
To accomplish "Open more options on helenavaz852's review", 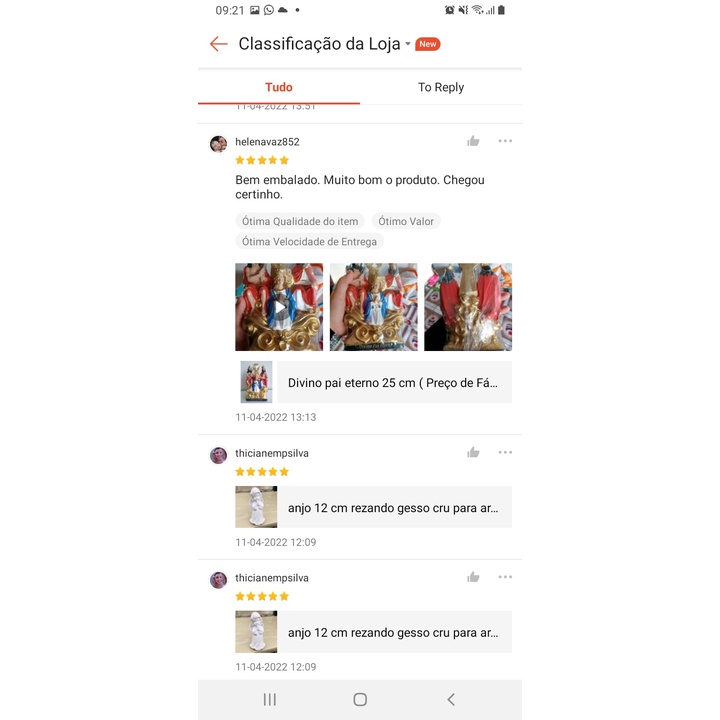I will click(505, 141).
